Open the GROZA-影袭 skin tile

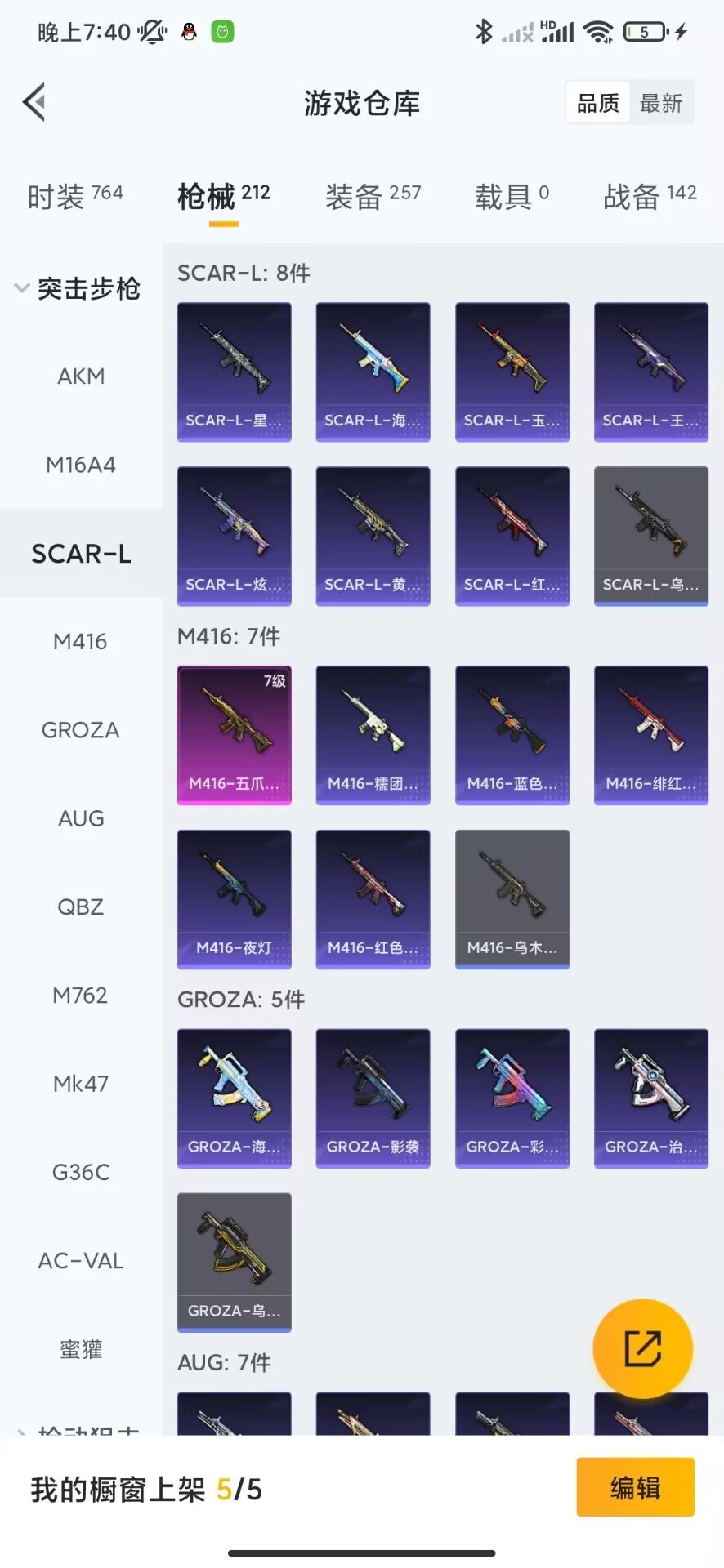pos(373,1098)
